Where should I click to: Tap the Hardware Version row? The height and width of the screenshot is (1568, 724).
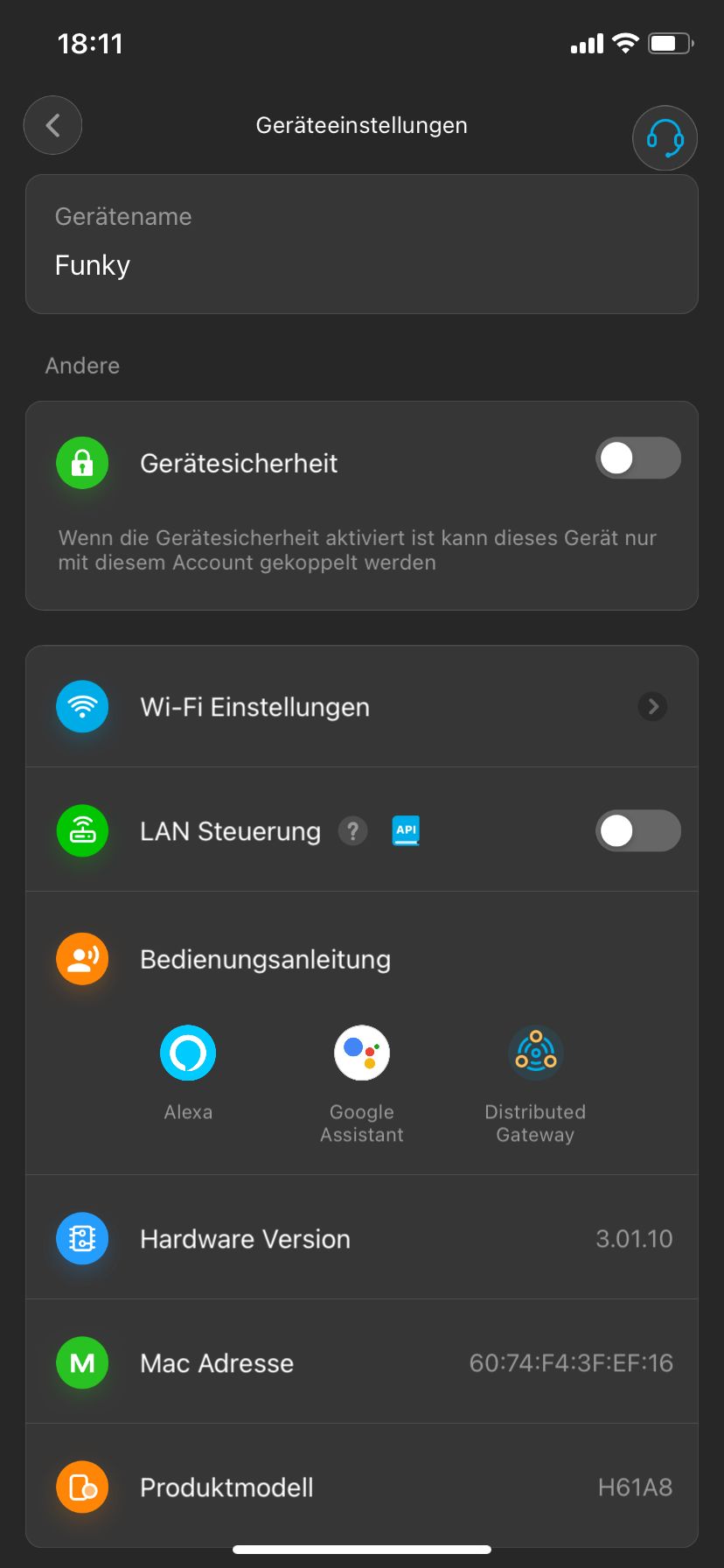coord(361,1239)
